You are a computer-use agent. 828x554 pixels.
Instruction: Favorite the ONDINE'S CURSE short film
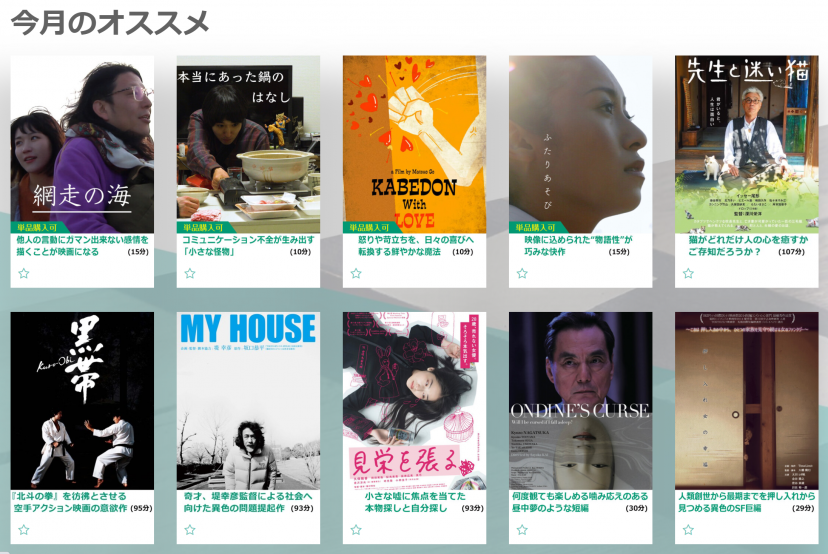click(x=522, y=529)
